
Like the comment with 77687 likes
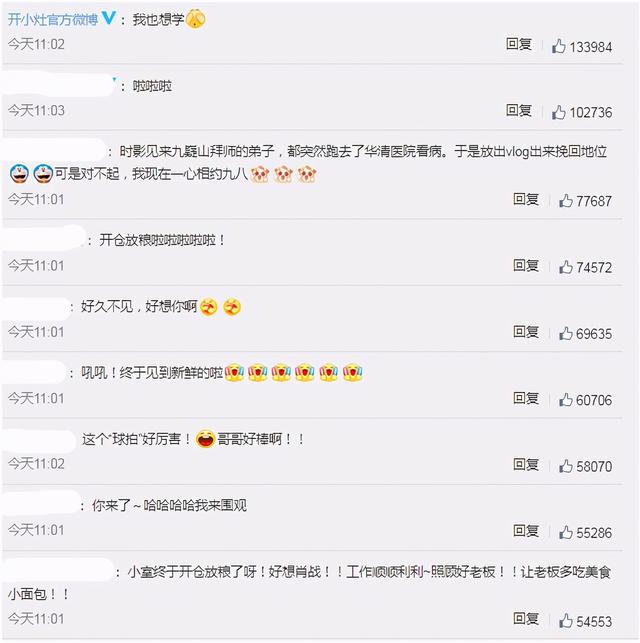(567, 201)
